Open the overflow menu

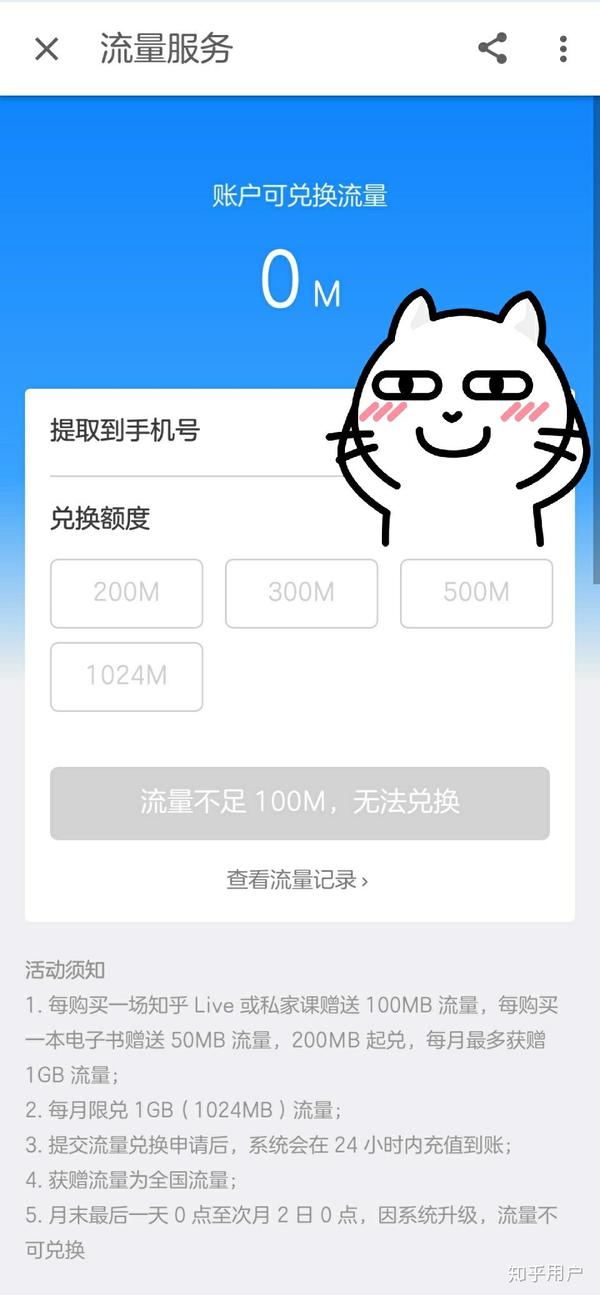[x=563, y=48]
